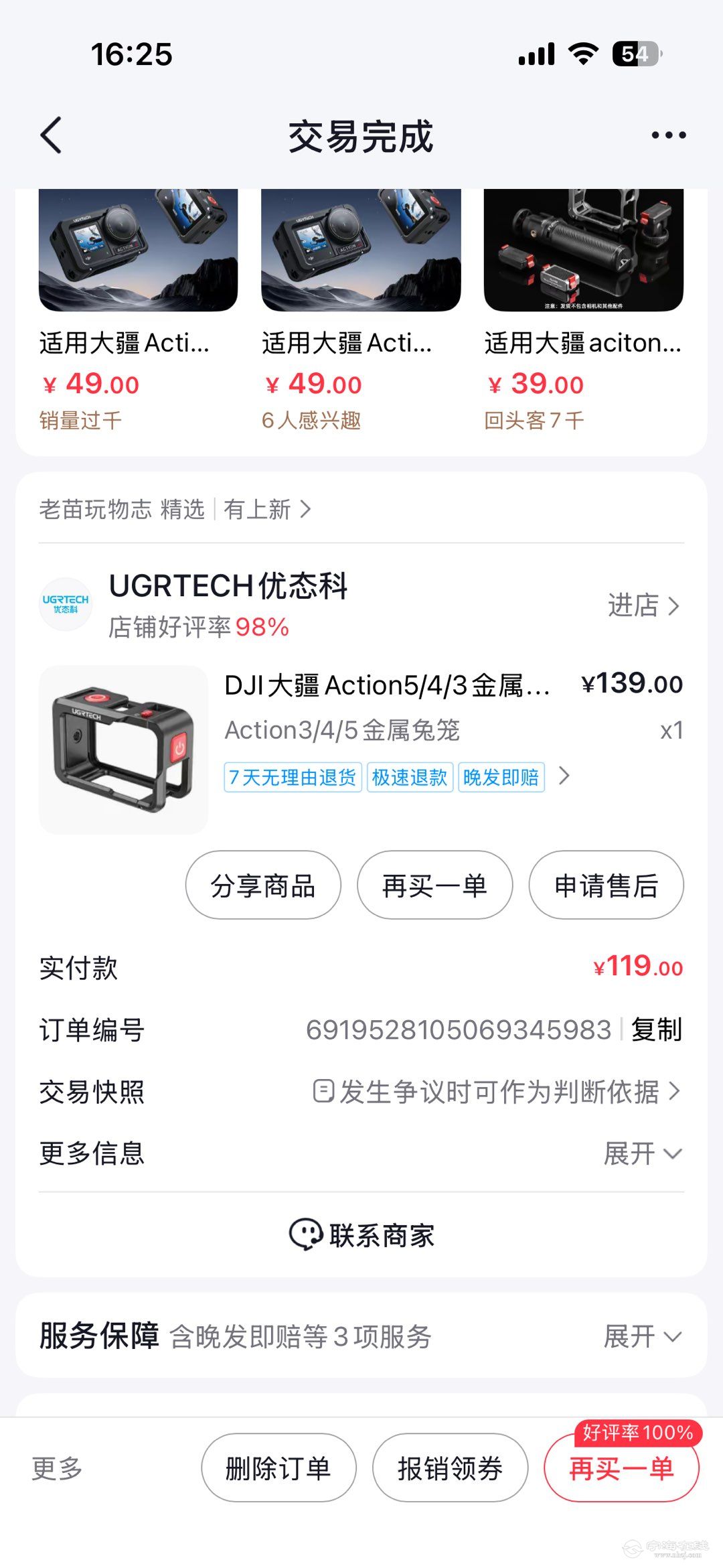723x1568 pixels.
Task: Open the 更多 options at the bottom
Action: (x=58, y=1468)
